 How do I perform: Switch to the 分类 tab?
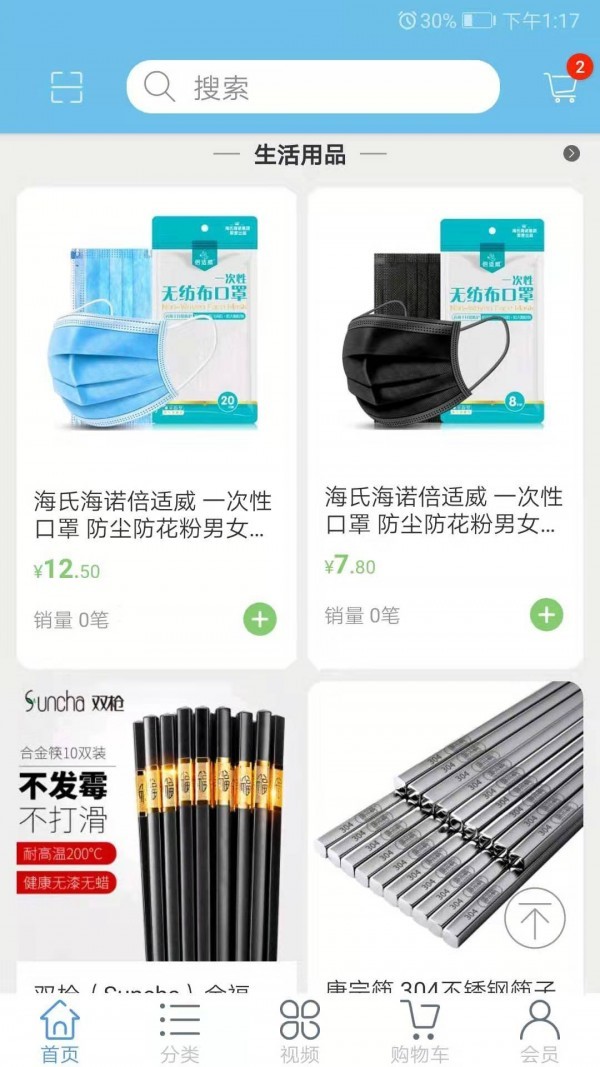(180, 1031)
